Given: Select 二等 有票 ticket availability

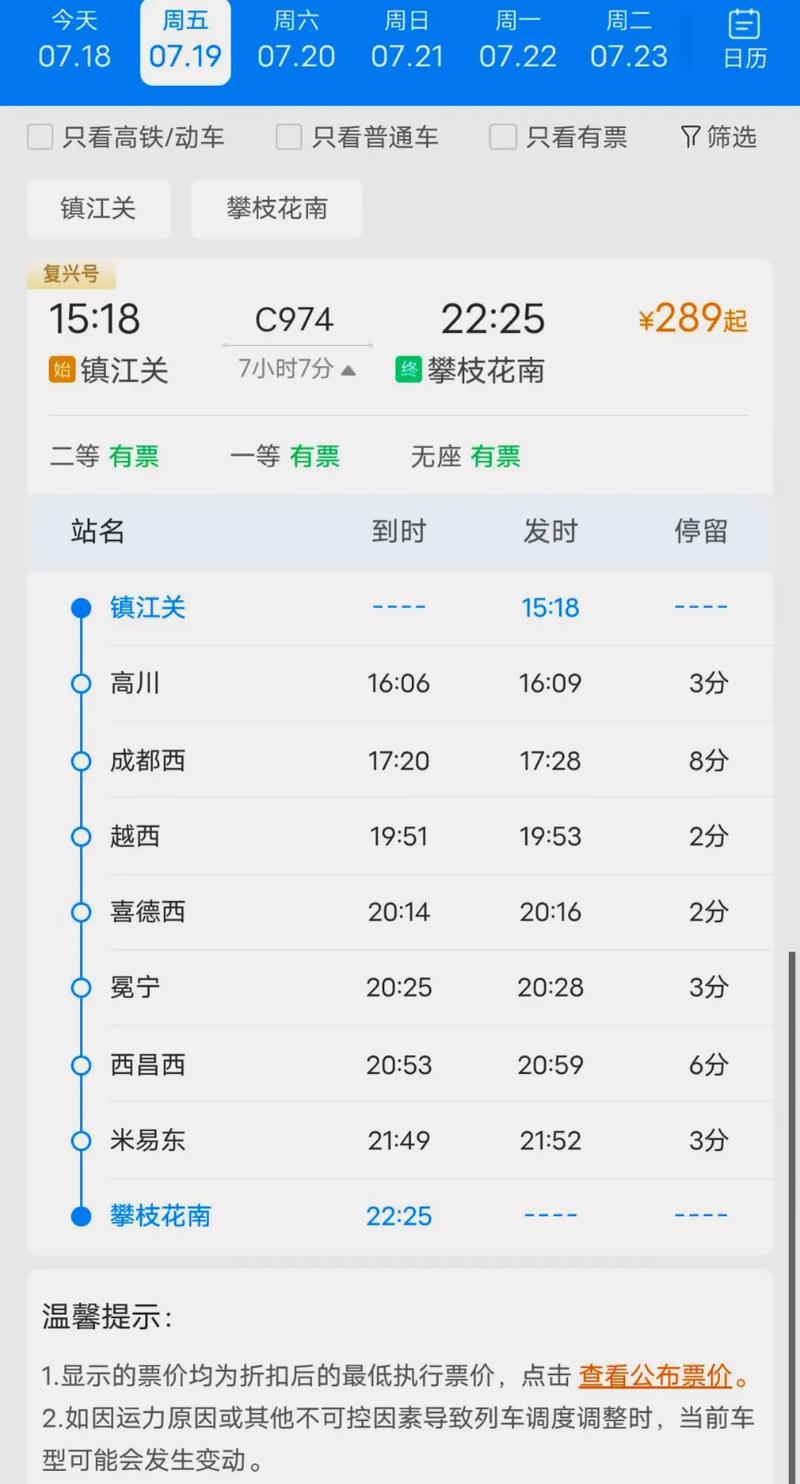Looking at the screenshot, I should pyautogui.click(x=104, y=456).
